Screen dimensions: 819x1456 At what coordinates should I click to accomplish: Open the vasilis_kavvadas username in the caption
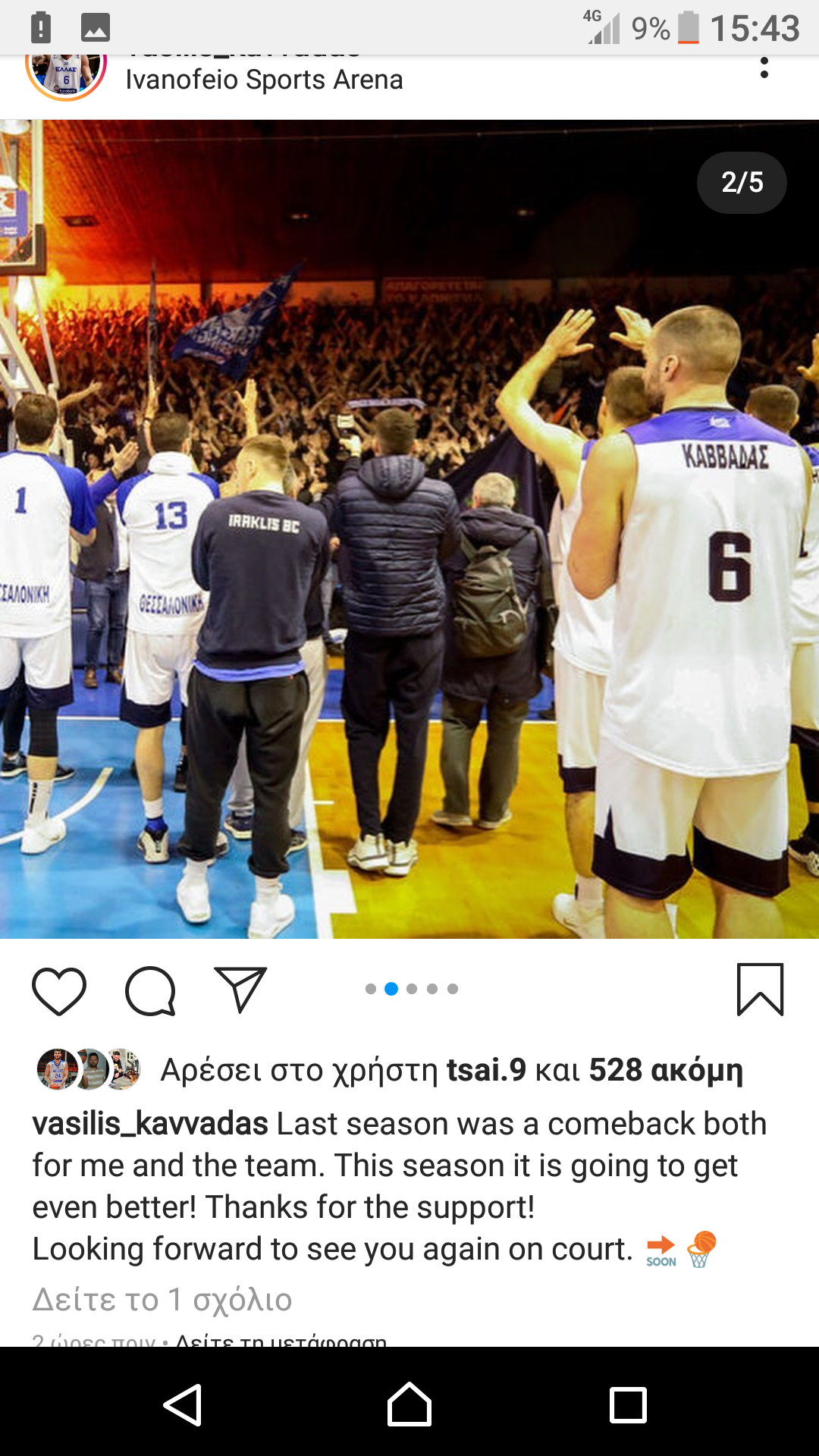tap(150, 1124)
